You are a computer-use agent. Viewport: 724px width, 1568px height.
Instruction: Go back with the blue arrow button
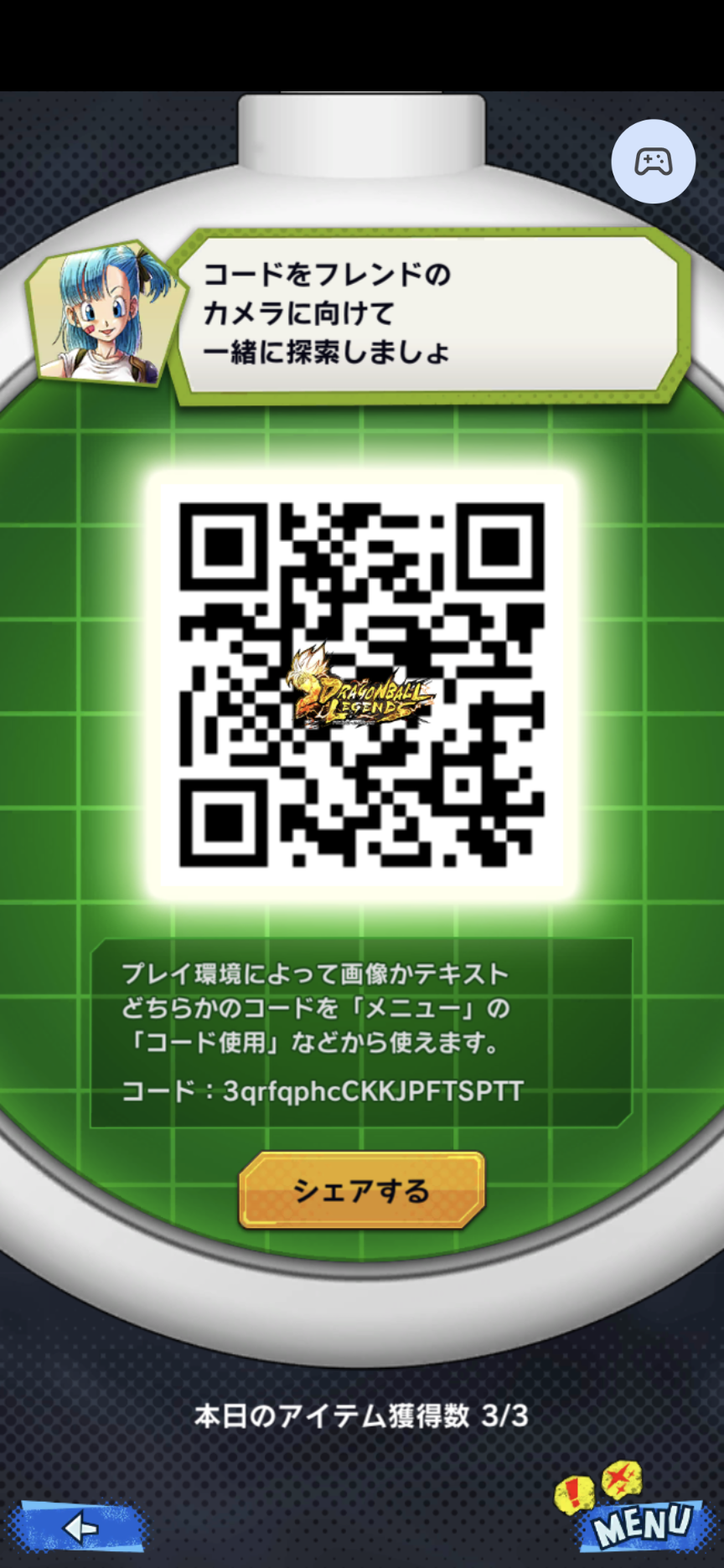[77, 1528]
